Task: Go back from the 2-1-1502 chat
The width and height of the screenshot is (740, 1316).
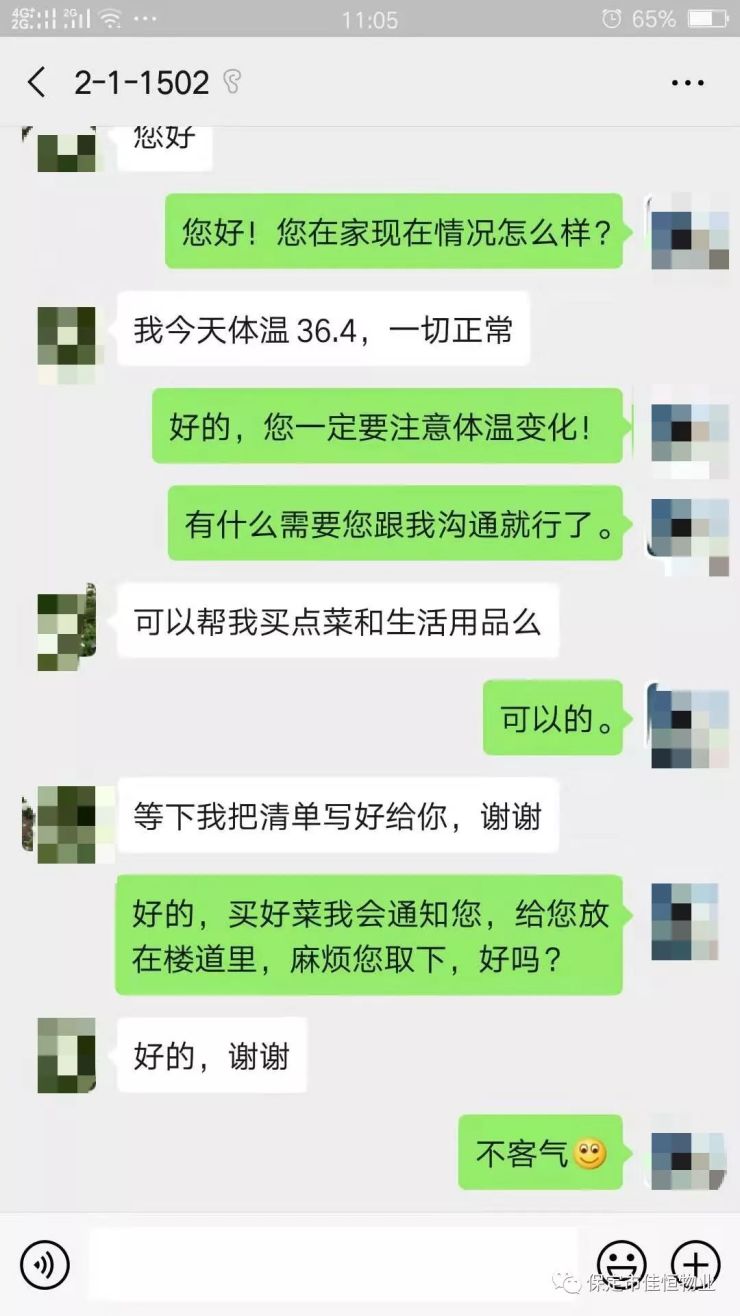Action: tap(37, 82)
